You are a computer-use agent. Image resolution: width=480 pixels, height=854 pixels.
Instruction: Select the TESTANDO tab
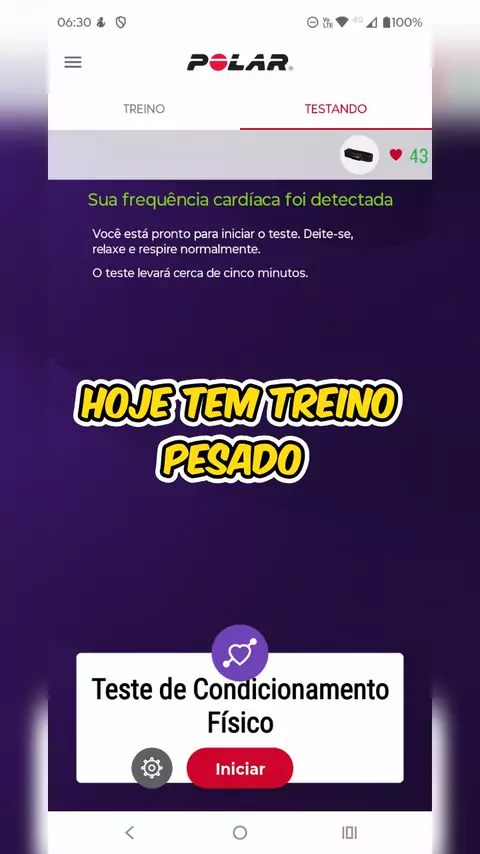click(336, 109)
